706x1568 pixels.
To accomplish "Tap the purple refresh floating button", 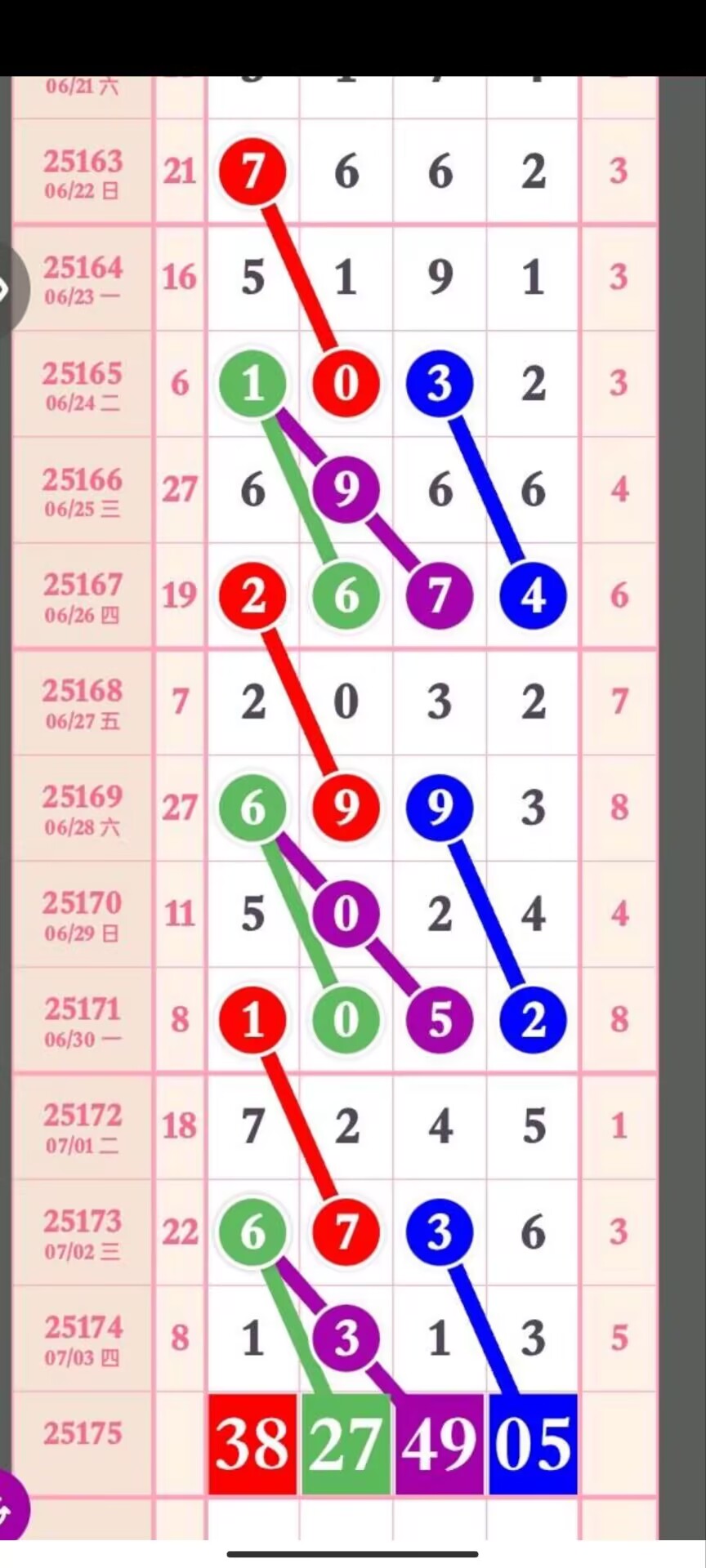I will pyautogui.click(x=8, y=1508).
